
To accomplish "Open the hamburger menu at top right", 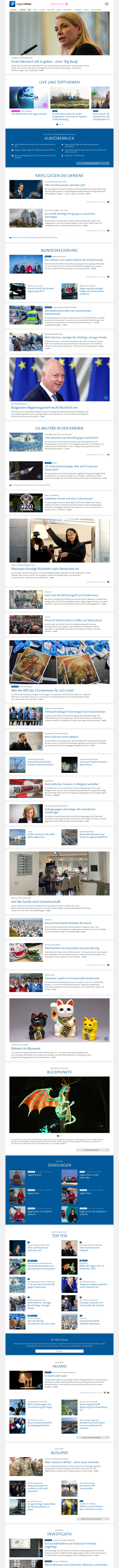I will (107, 4).
